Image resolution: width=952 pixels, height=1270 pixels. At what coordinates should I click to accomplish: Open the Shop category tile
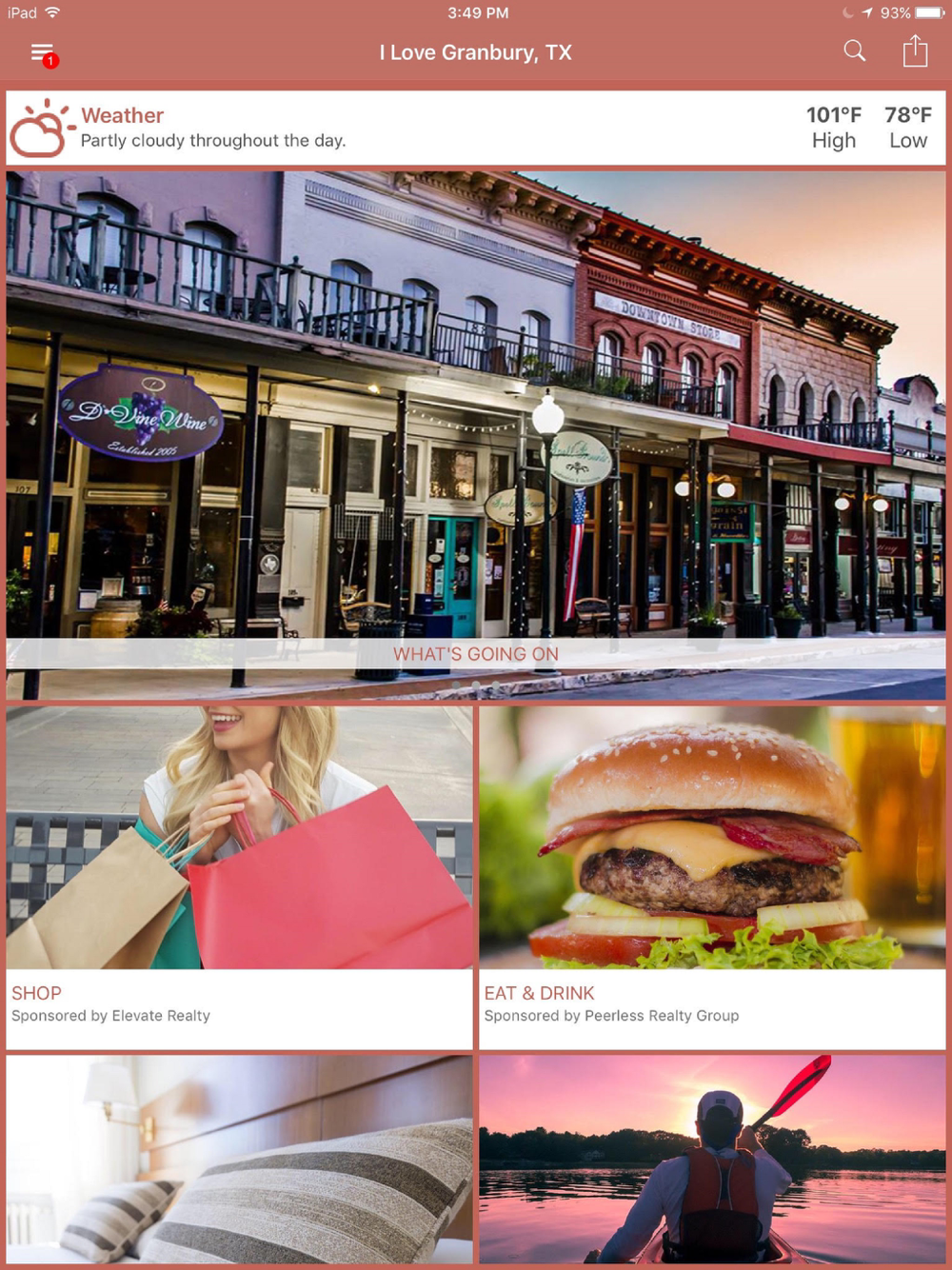pos(239,876)
